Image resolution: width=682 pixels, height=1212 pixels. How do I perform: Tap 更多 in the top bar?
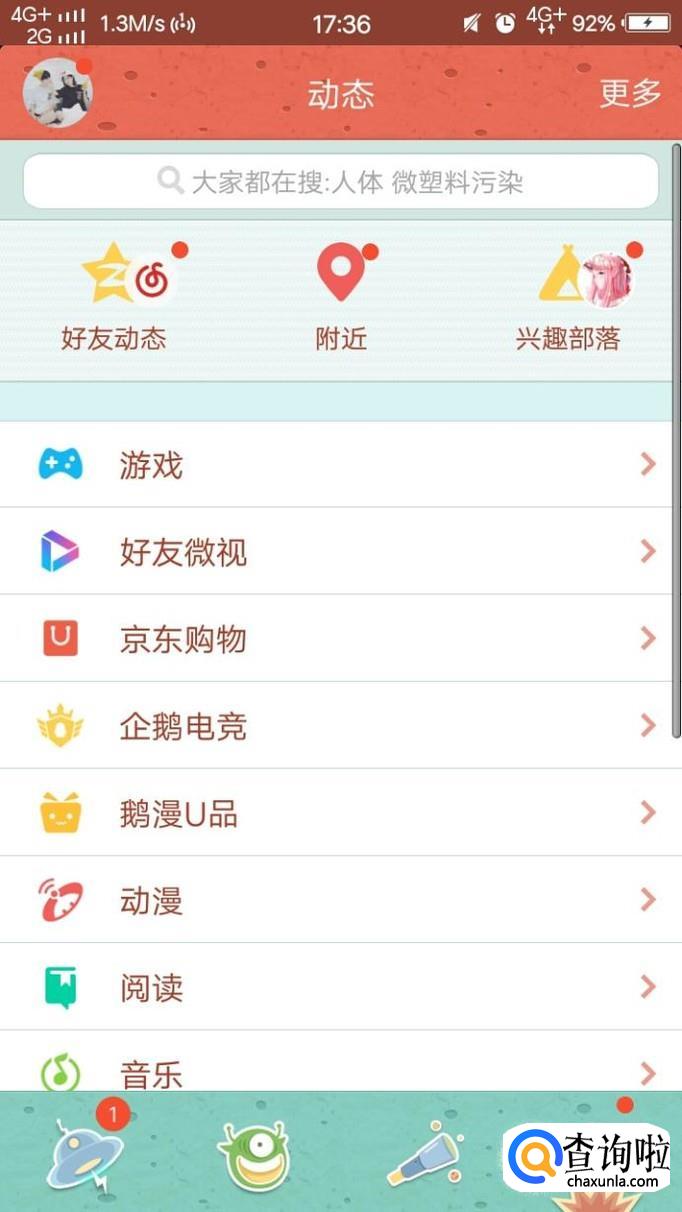630,93
